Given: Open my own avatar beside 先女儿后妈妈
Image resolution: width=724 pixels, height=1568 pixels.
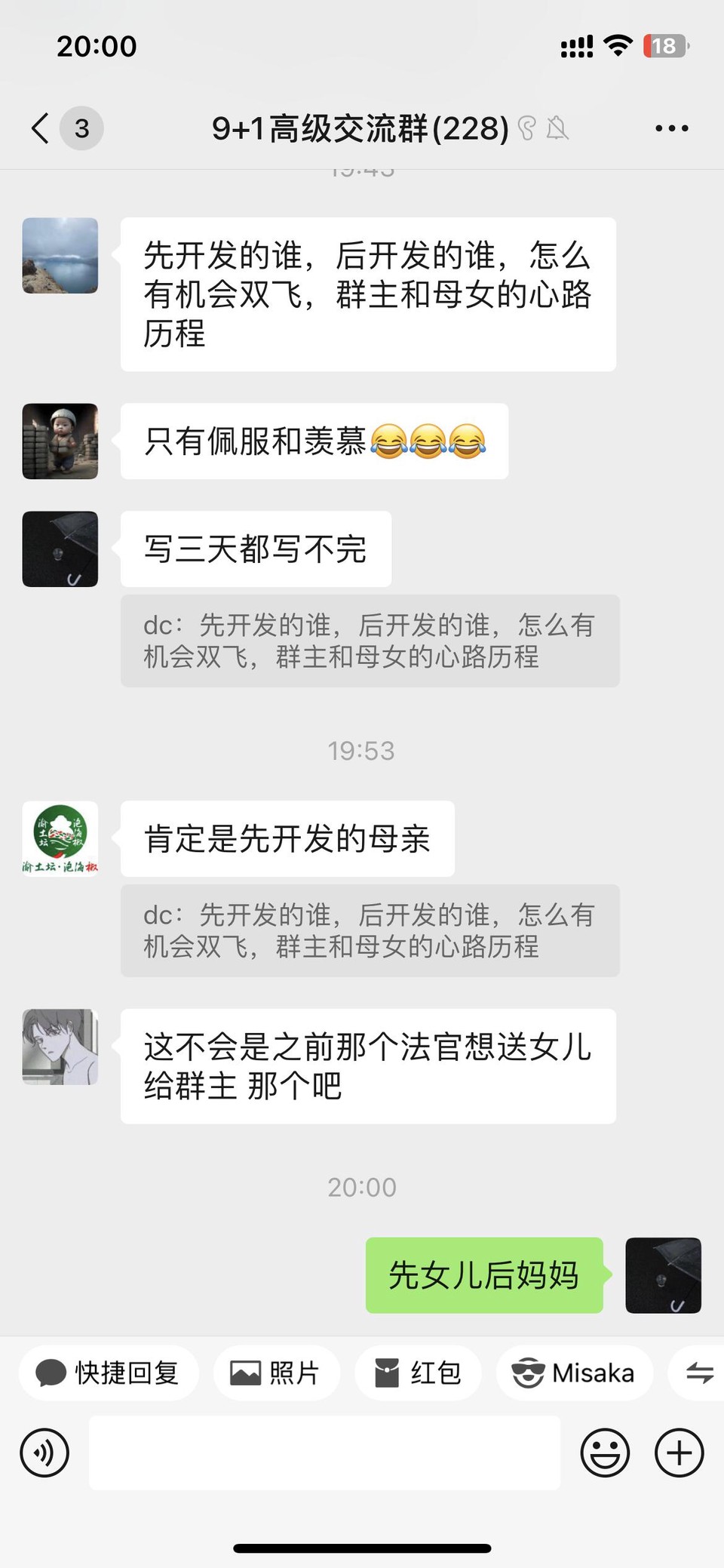Looking at the screenshot, I should (x=663, y=1275).
